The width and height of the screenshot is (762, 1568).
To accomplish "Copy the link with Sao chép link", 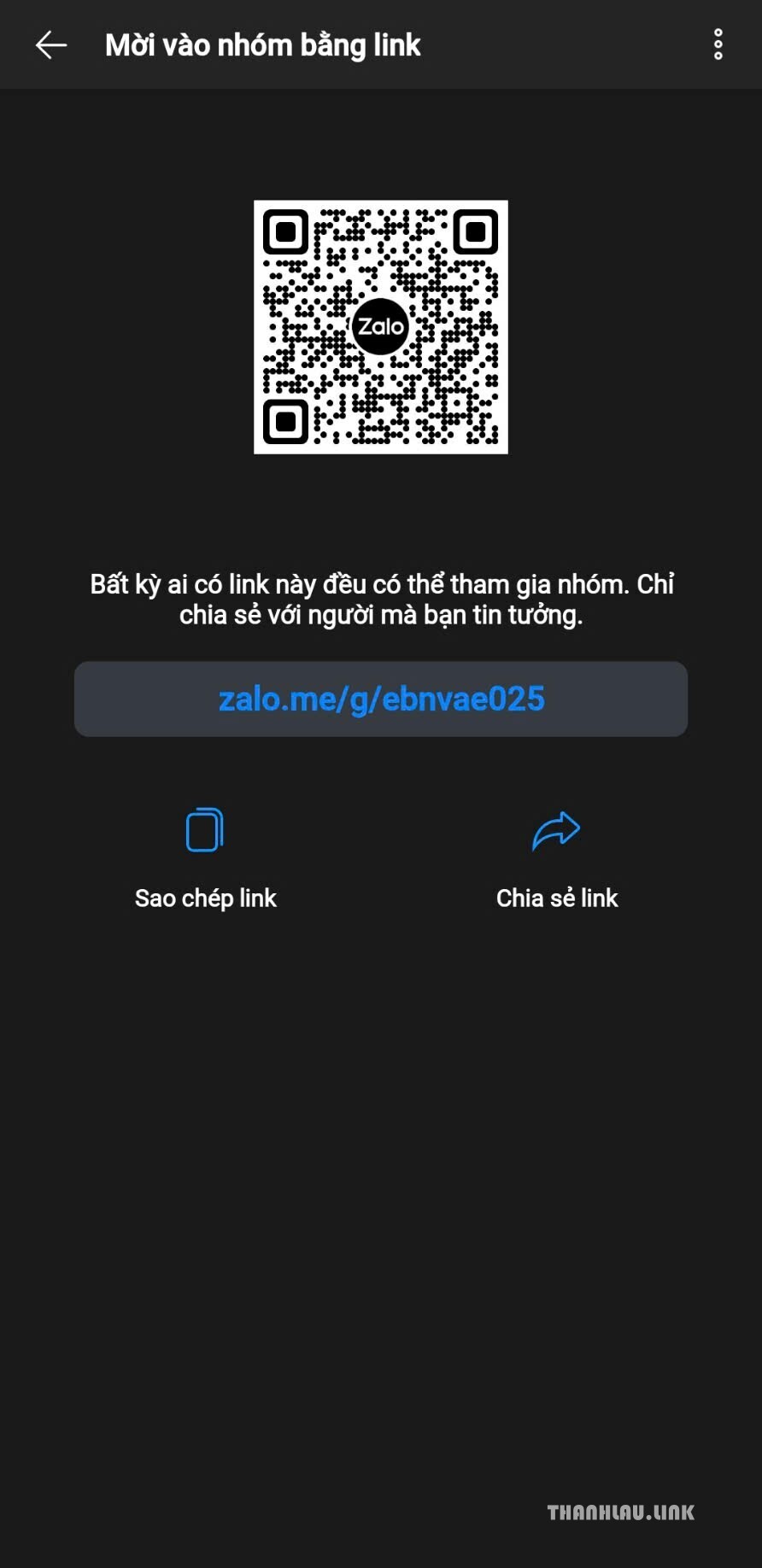I will [205, 859].
